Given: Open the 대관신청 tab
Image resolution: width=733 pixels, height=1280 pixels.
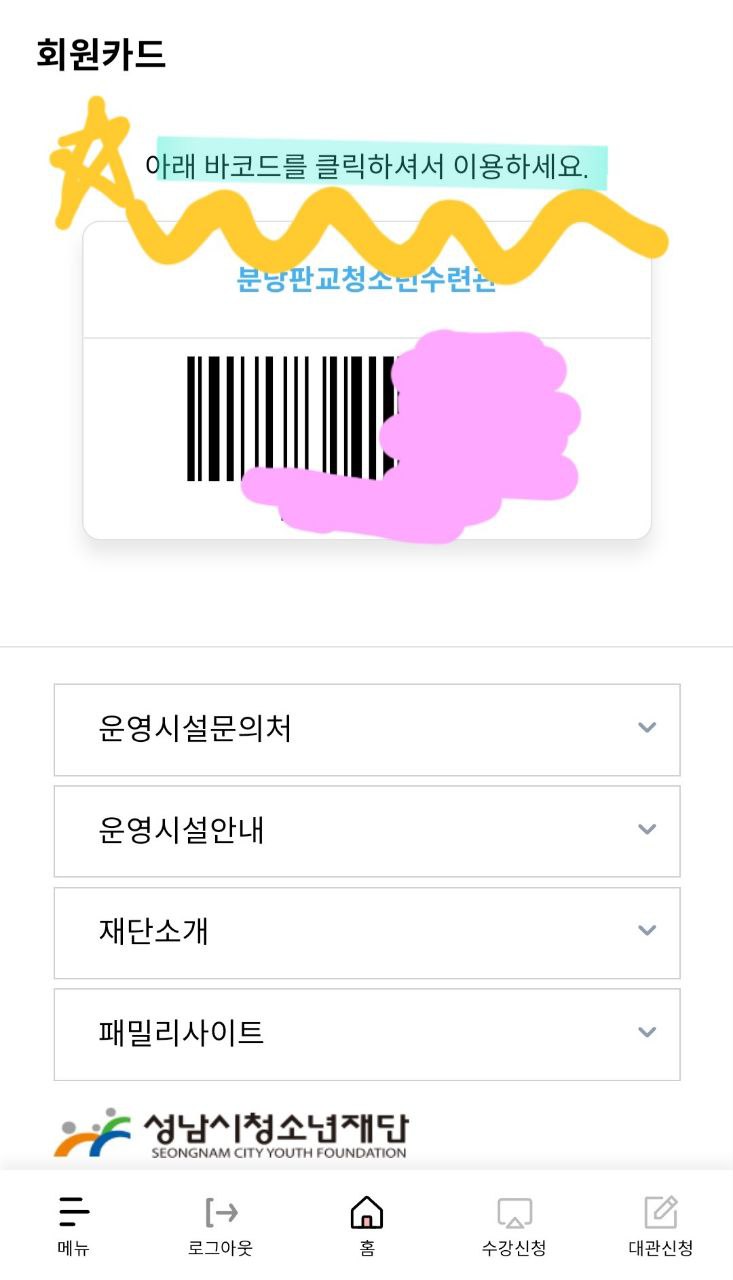Looking at the screenshot, I should coord(660,1224).
